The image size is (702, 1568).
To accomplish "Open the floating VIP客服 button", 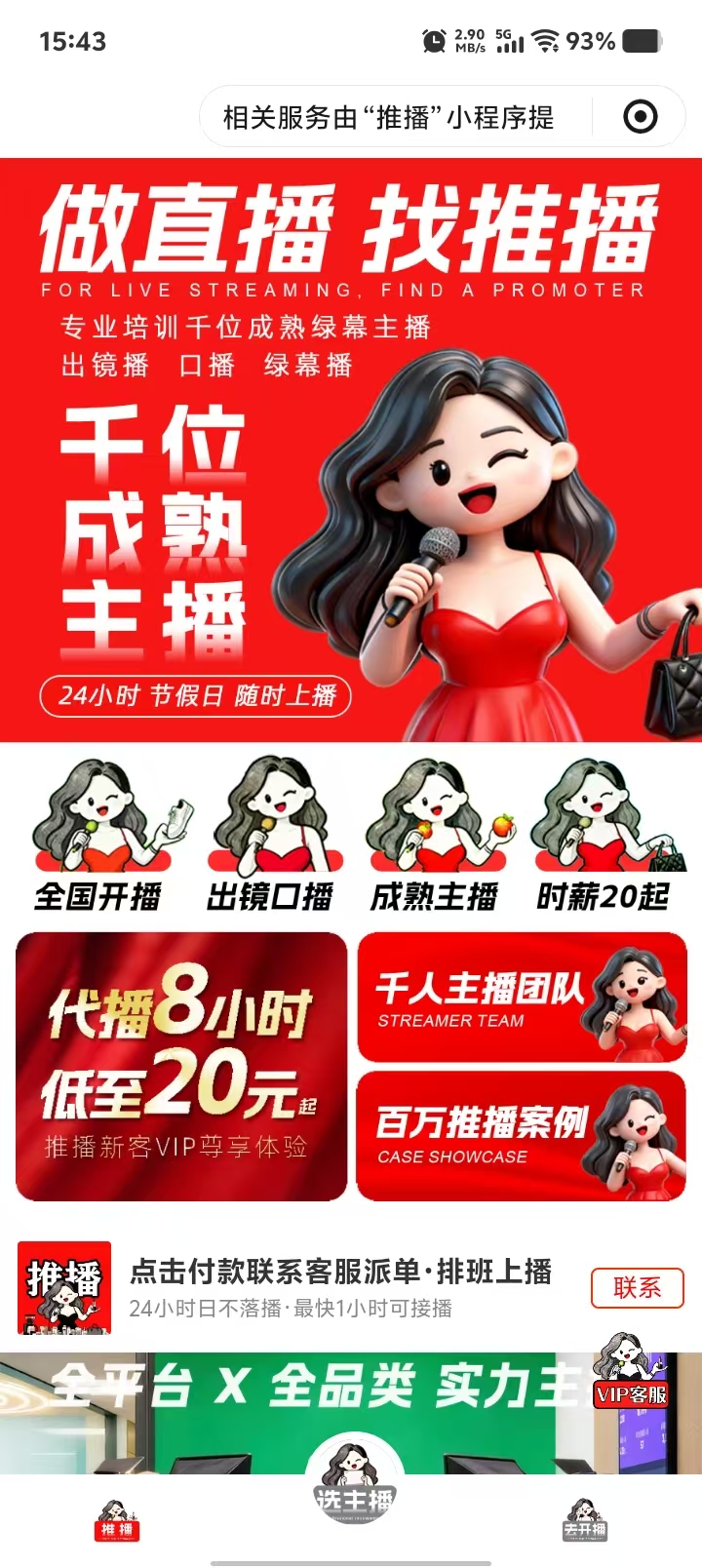I will (630, 1373).
